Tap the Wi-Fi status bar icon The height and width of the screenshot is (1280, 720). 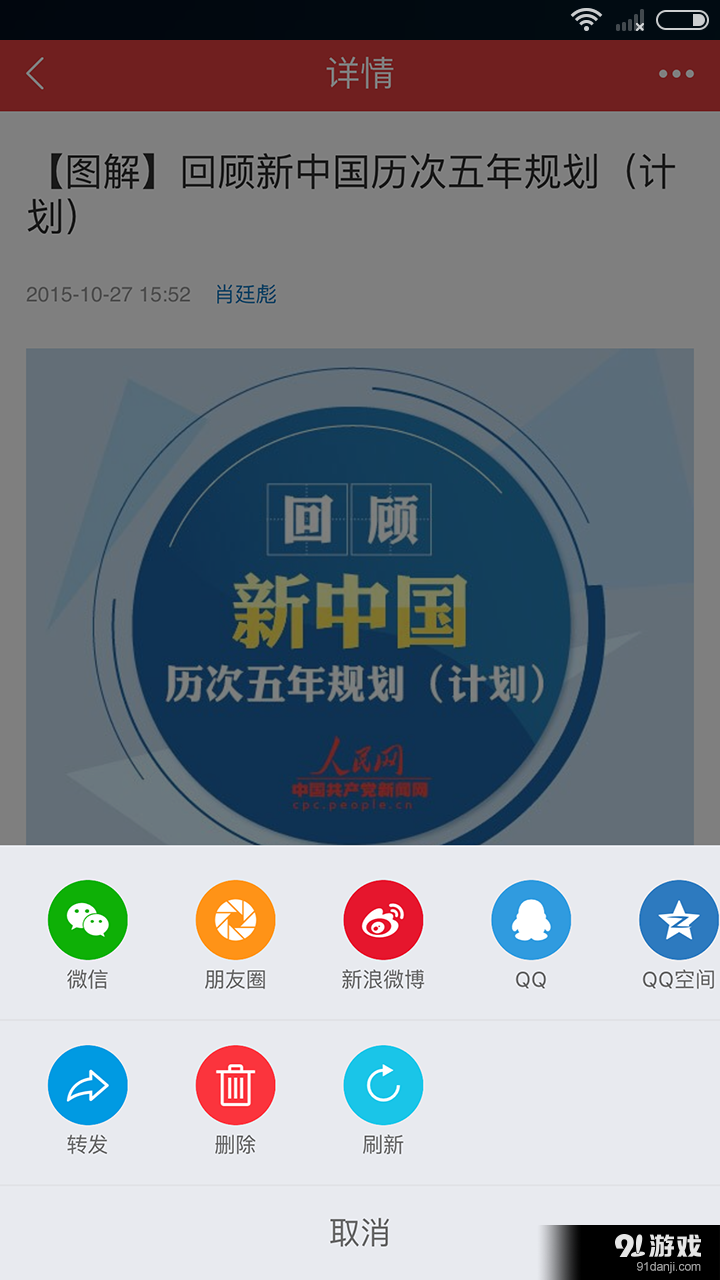[x=586, y=18]
